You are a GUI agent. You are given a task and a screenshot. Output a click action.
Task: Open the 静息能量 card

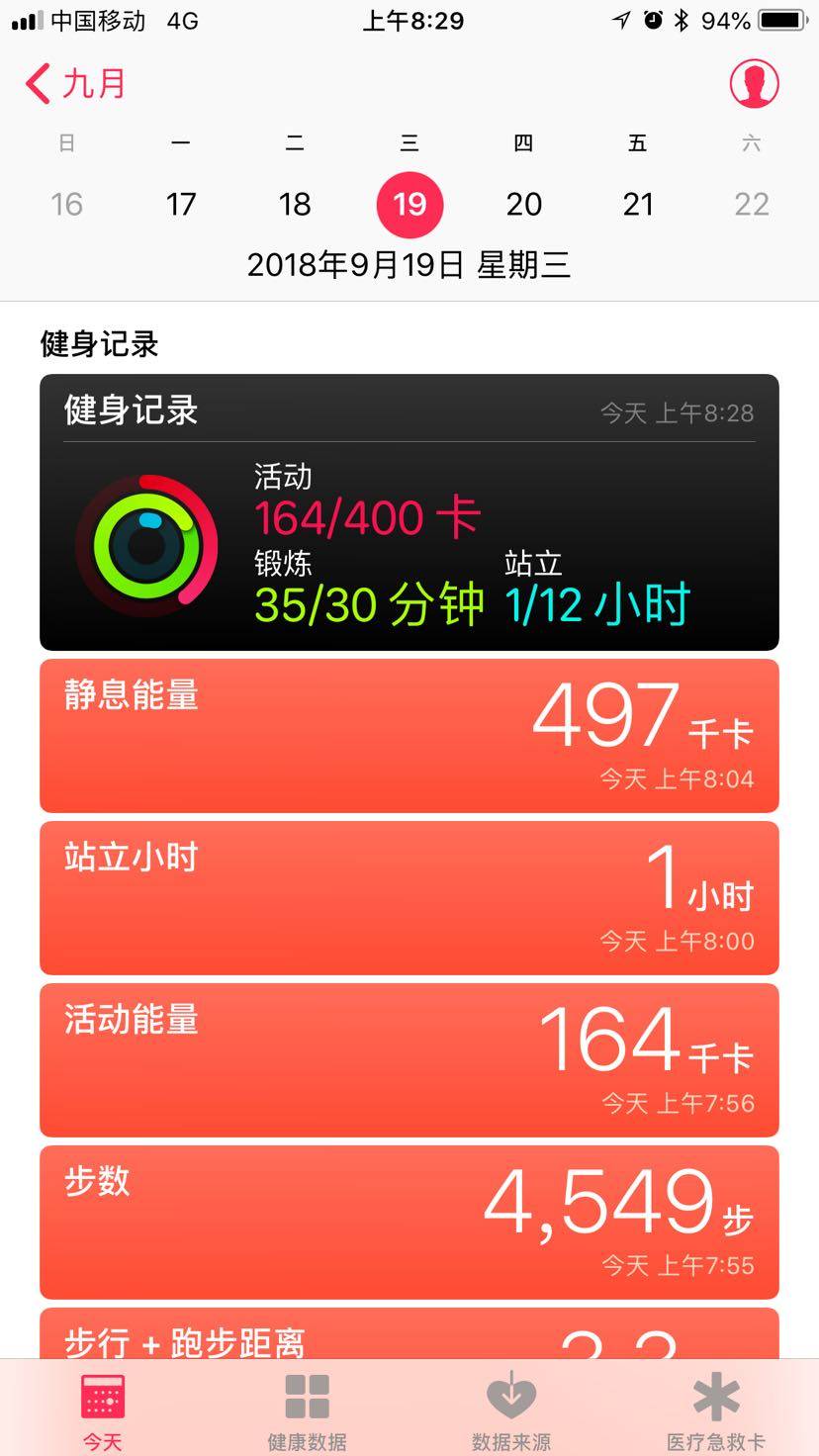409,735
